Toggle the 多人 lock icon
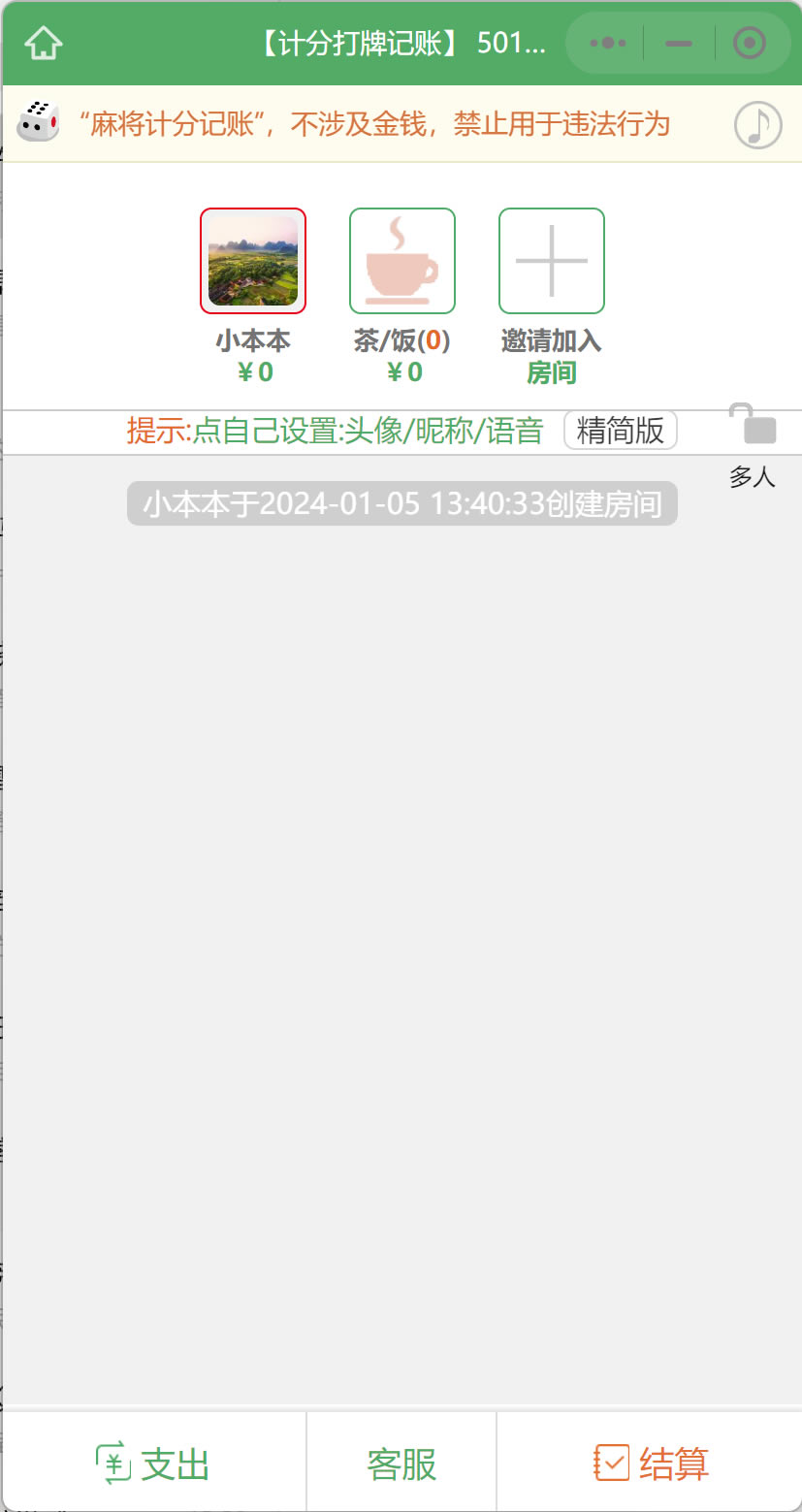The width and height of the screenshot is (802, 1512). pos(754,425)
